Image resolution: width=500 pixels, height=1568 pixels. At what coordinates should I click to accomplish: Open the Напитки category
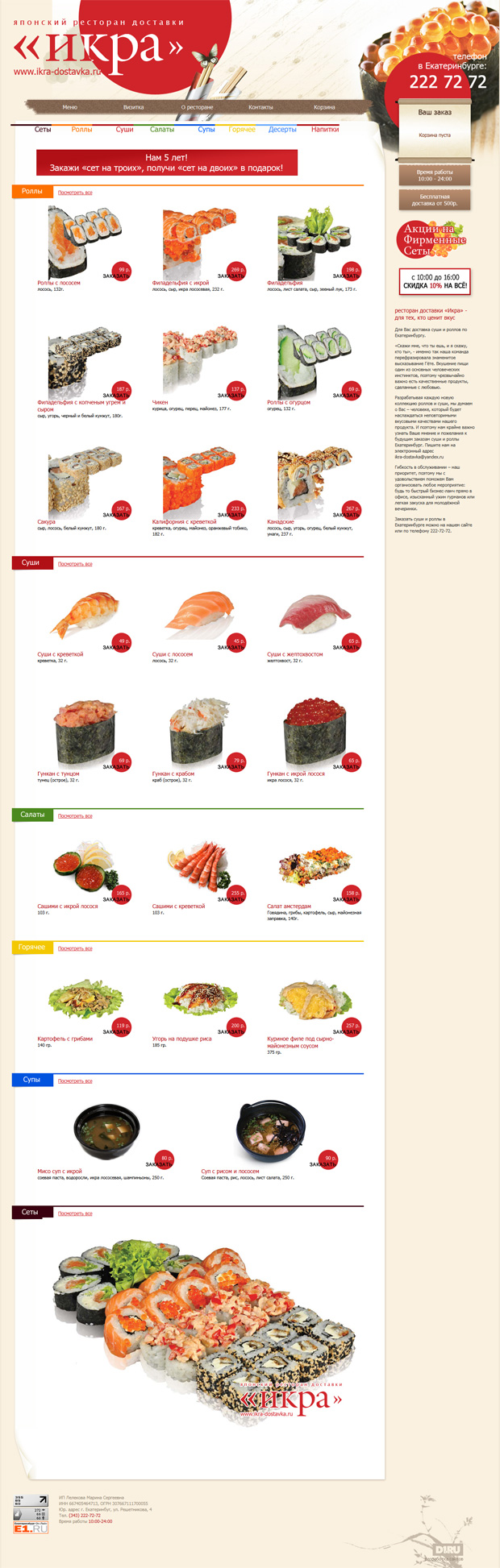324,129
